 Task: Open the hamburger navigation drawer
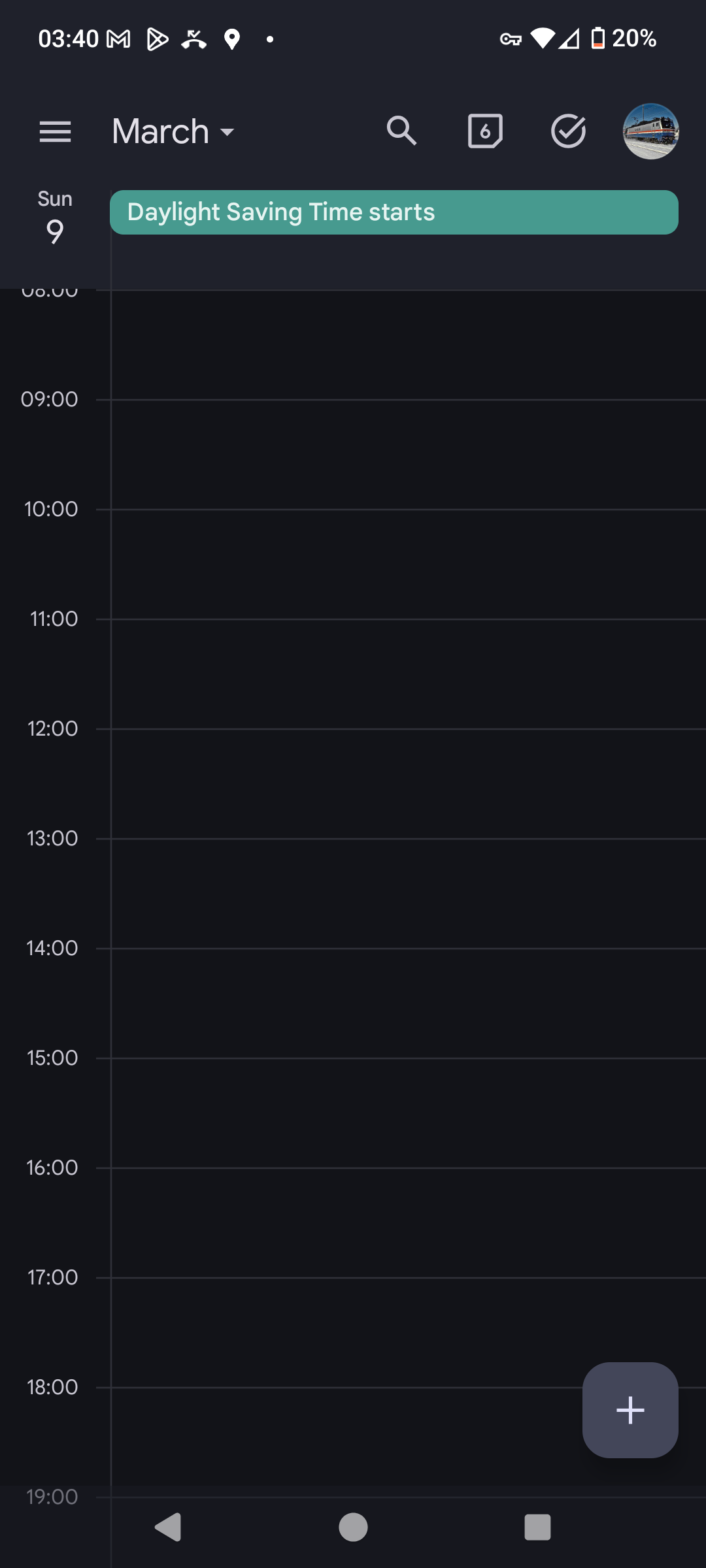tap(55, 132)
